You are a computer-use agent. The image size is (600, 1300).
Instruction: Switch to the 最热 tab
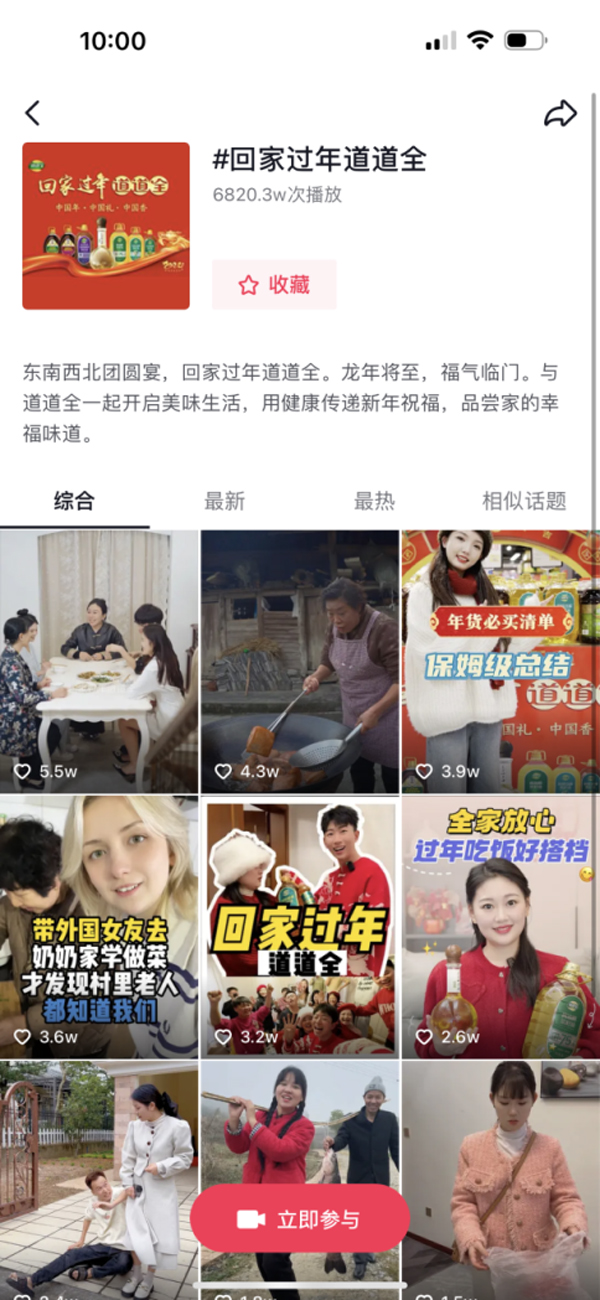point(374,500)
